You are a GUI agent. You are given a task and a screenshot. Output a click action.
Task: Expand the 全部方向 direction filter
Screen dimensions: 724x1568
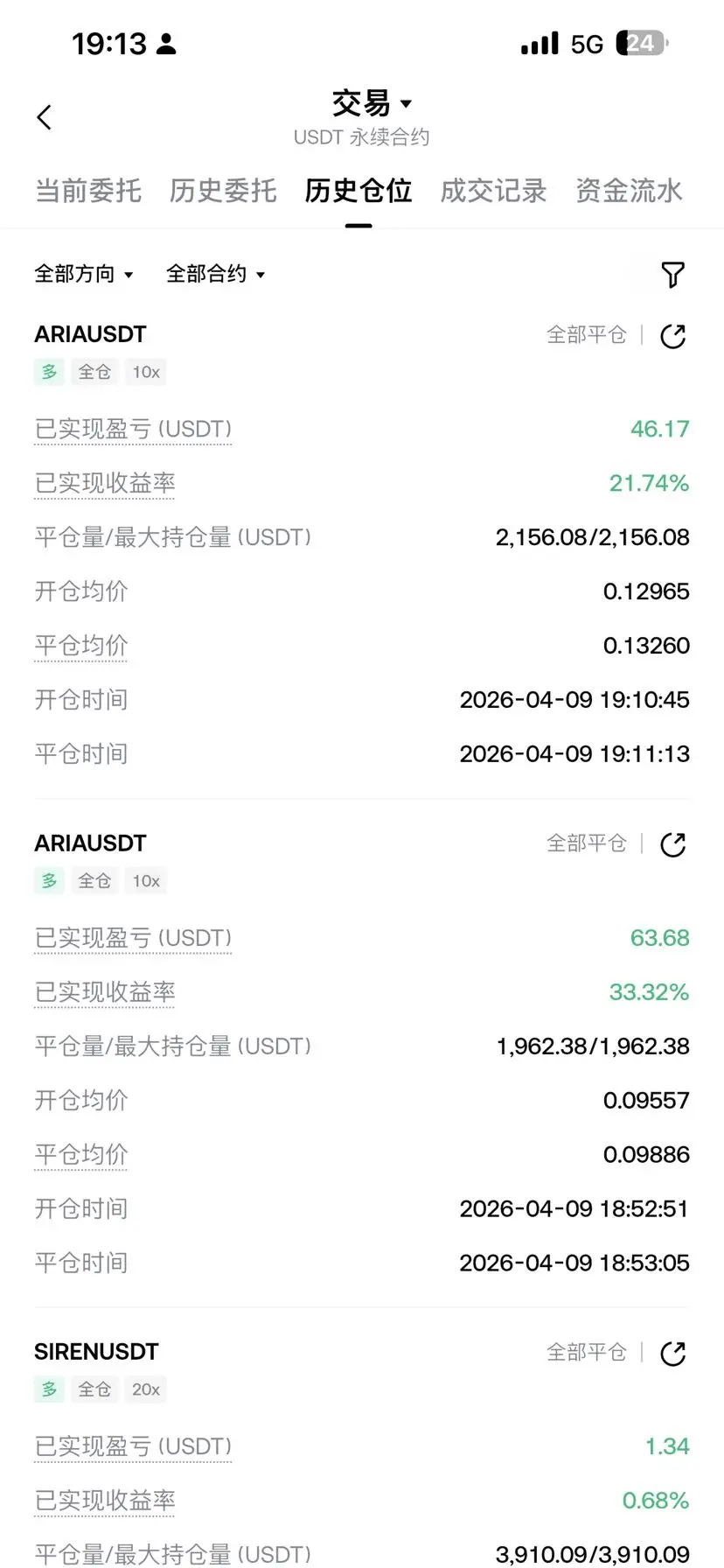click(84, 274)
